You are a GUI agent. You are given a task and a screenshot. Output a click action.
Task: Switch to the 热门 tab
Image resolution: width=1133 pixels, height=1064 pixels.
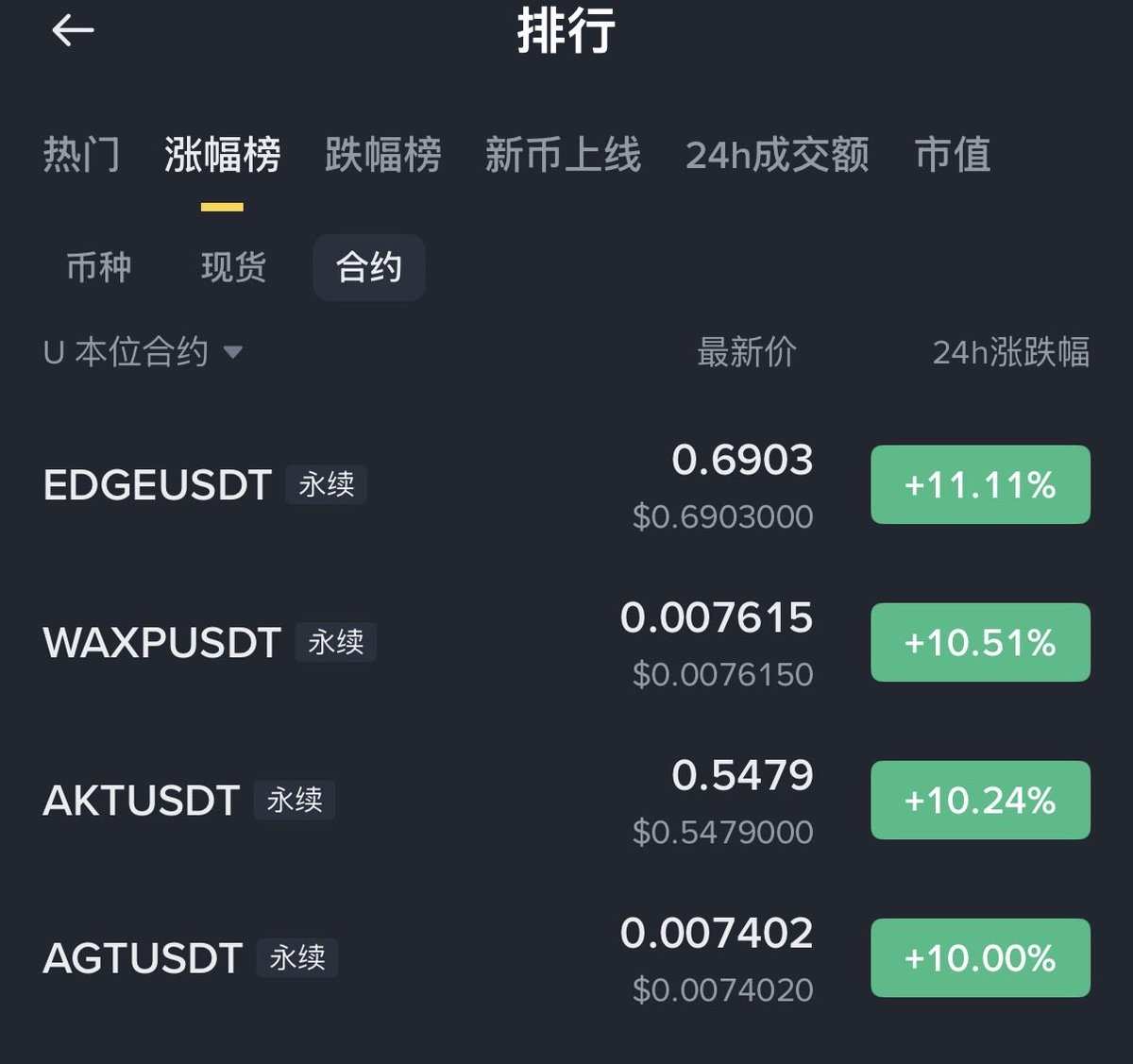click(82, 155)
